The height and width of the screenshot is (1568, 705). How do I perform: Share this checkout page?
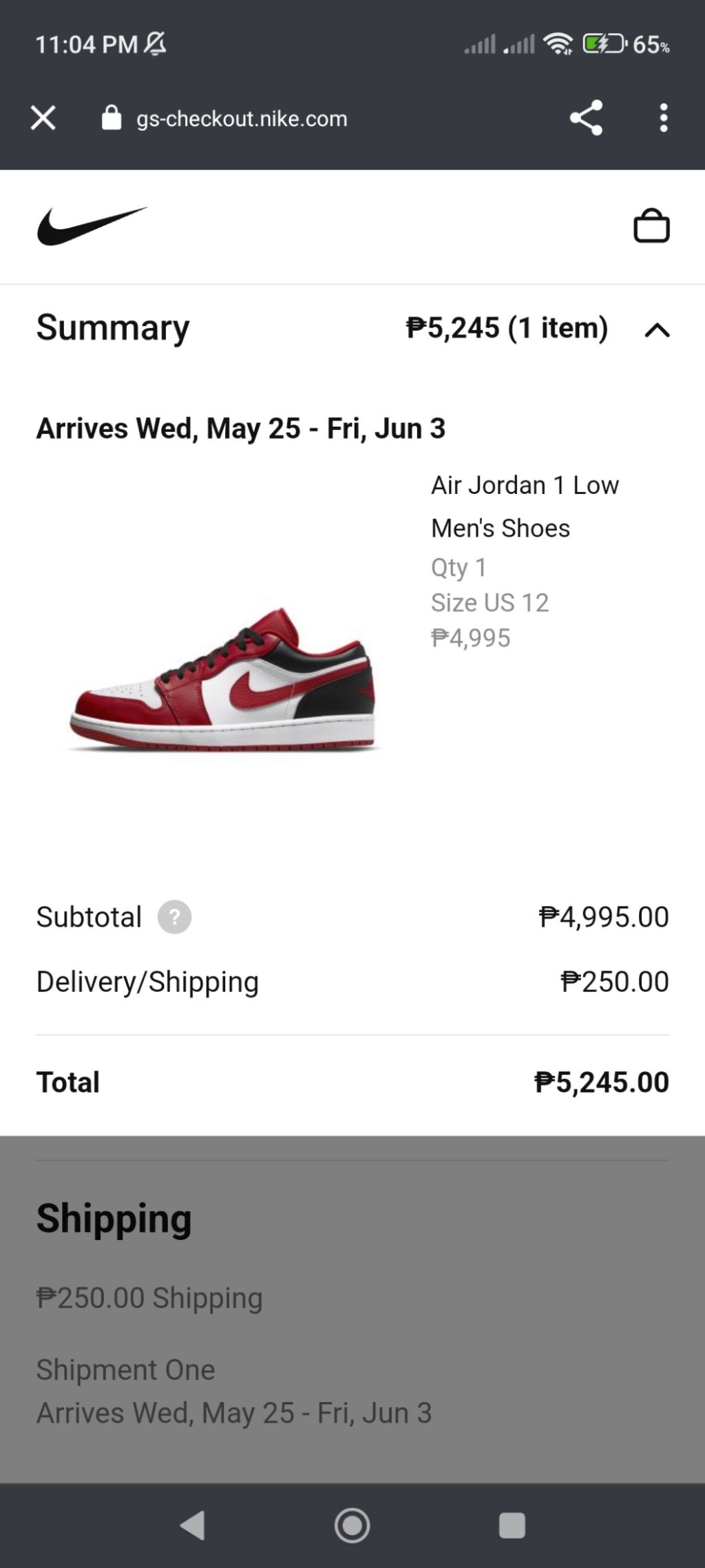586,118
